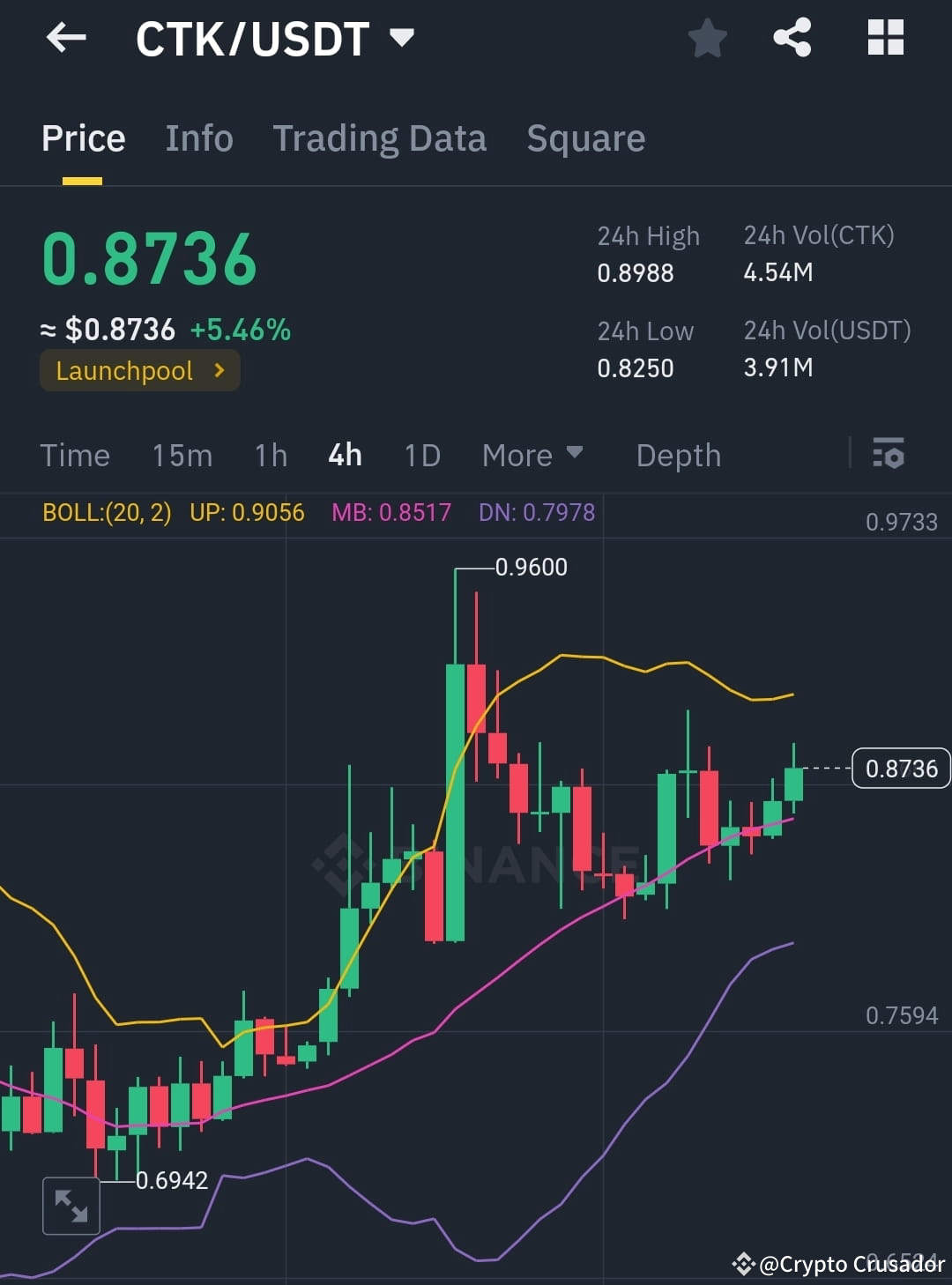Switch to the 1D timeframe
Viewport: 952px width, 1285px height.
421,455
